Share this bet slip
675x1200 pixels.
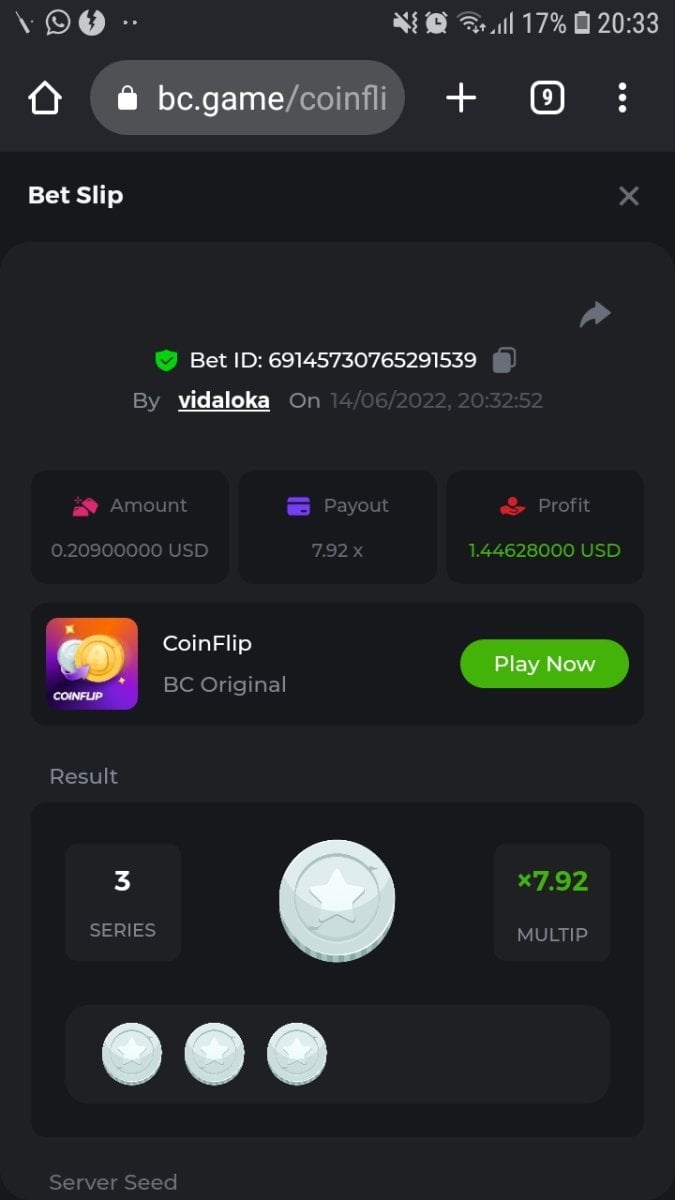[595, 315]
